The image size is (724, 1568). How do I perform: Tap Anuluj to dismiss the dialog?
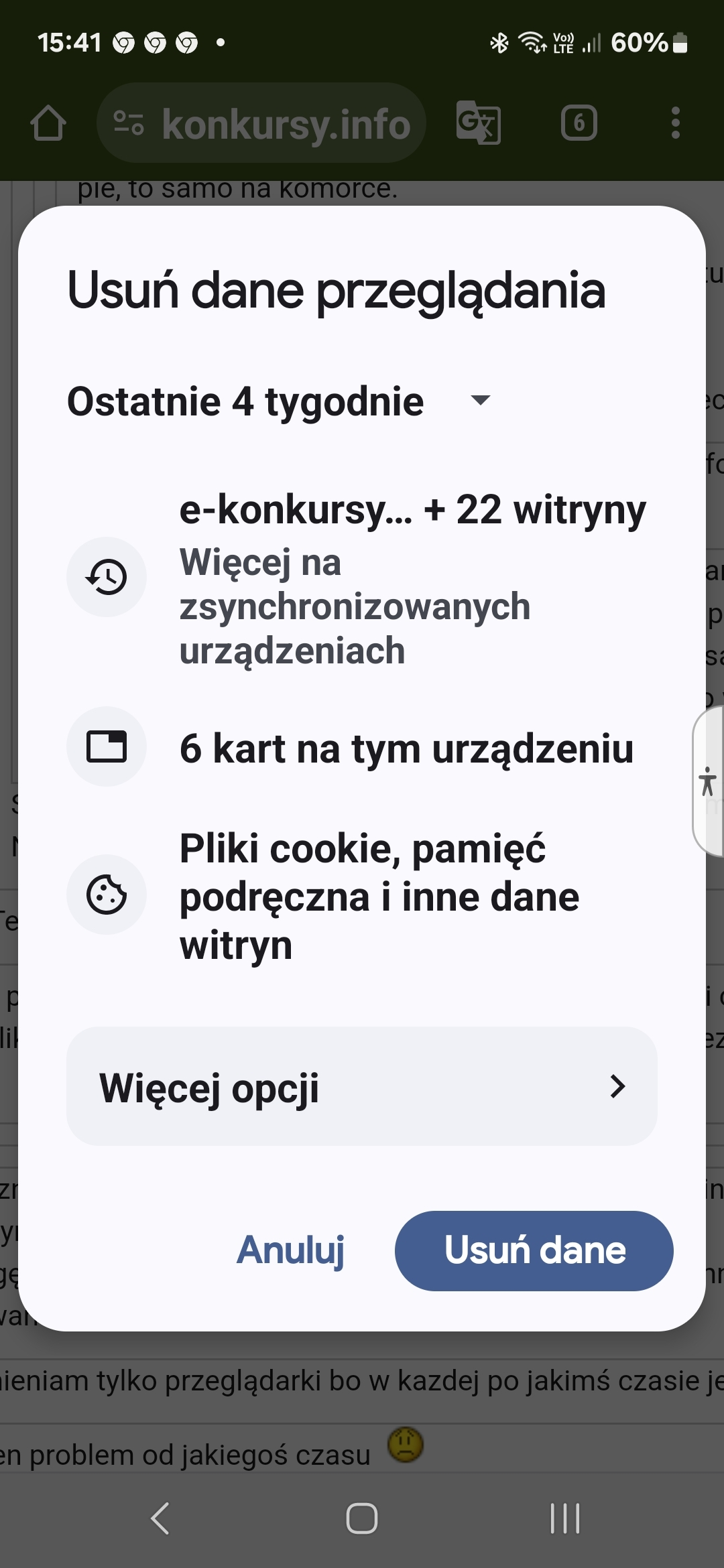tap(290, 1250)
